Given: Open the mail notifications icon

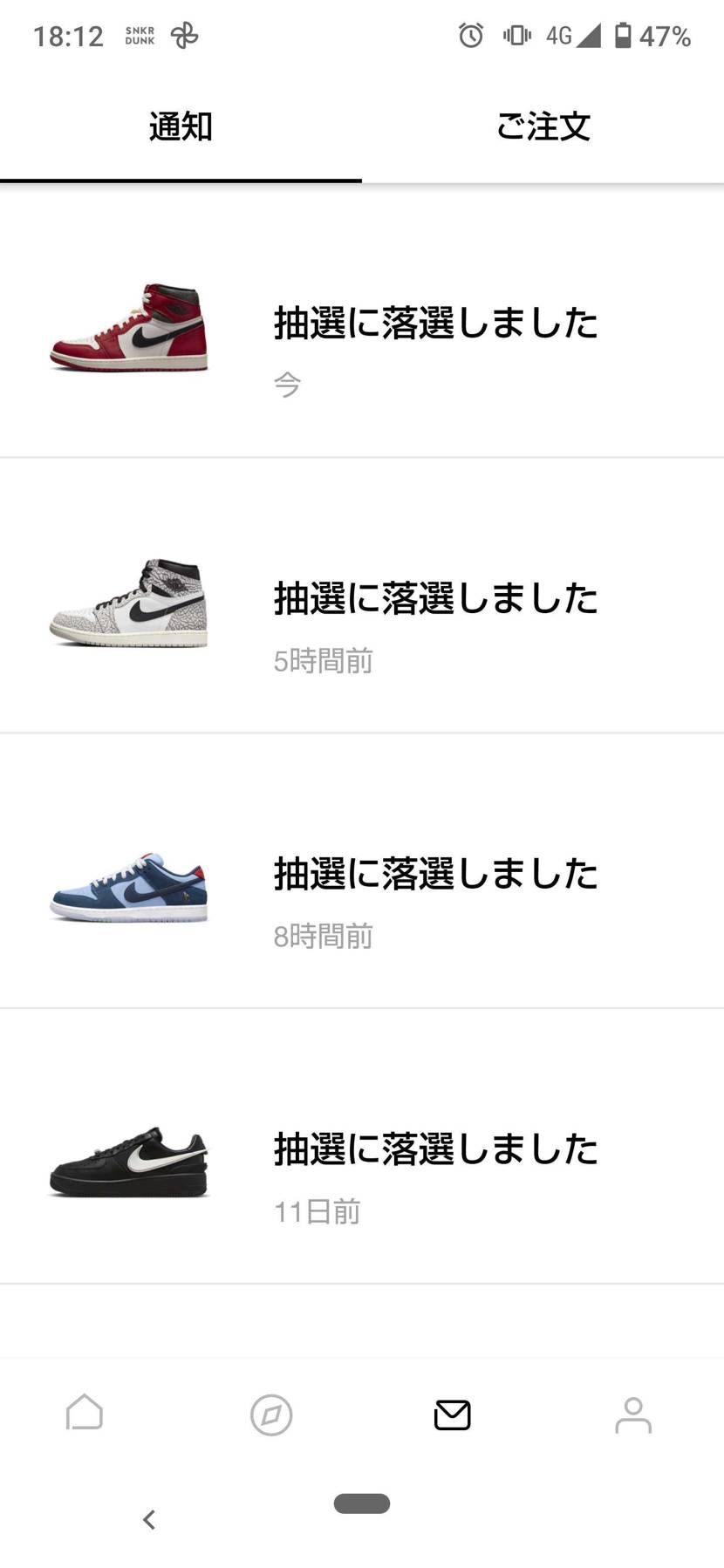Looking at the screenshot, I should [452, 1415].
